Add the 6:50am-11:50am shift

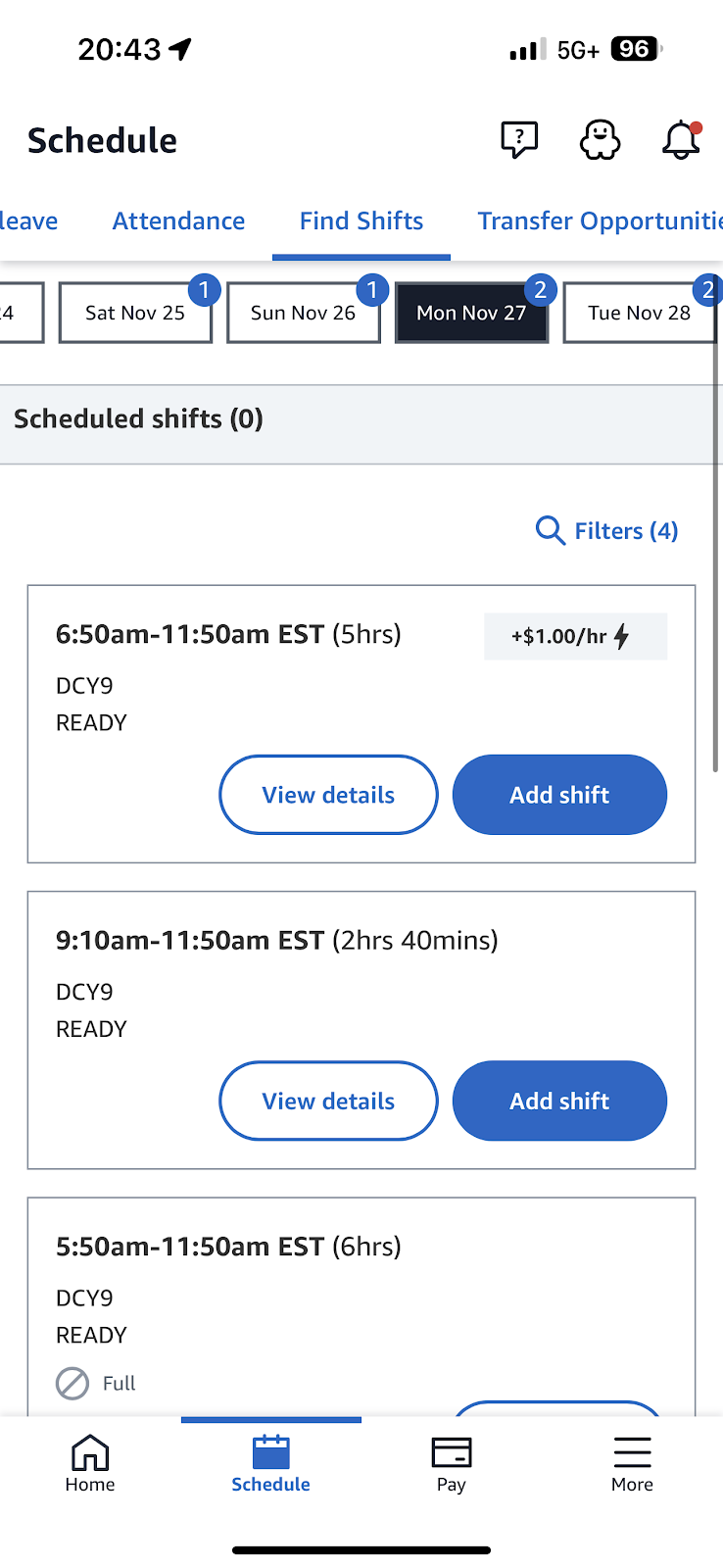[559, 795]
